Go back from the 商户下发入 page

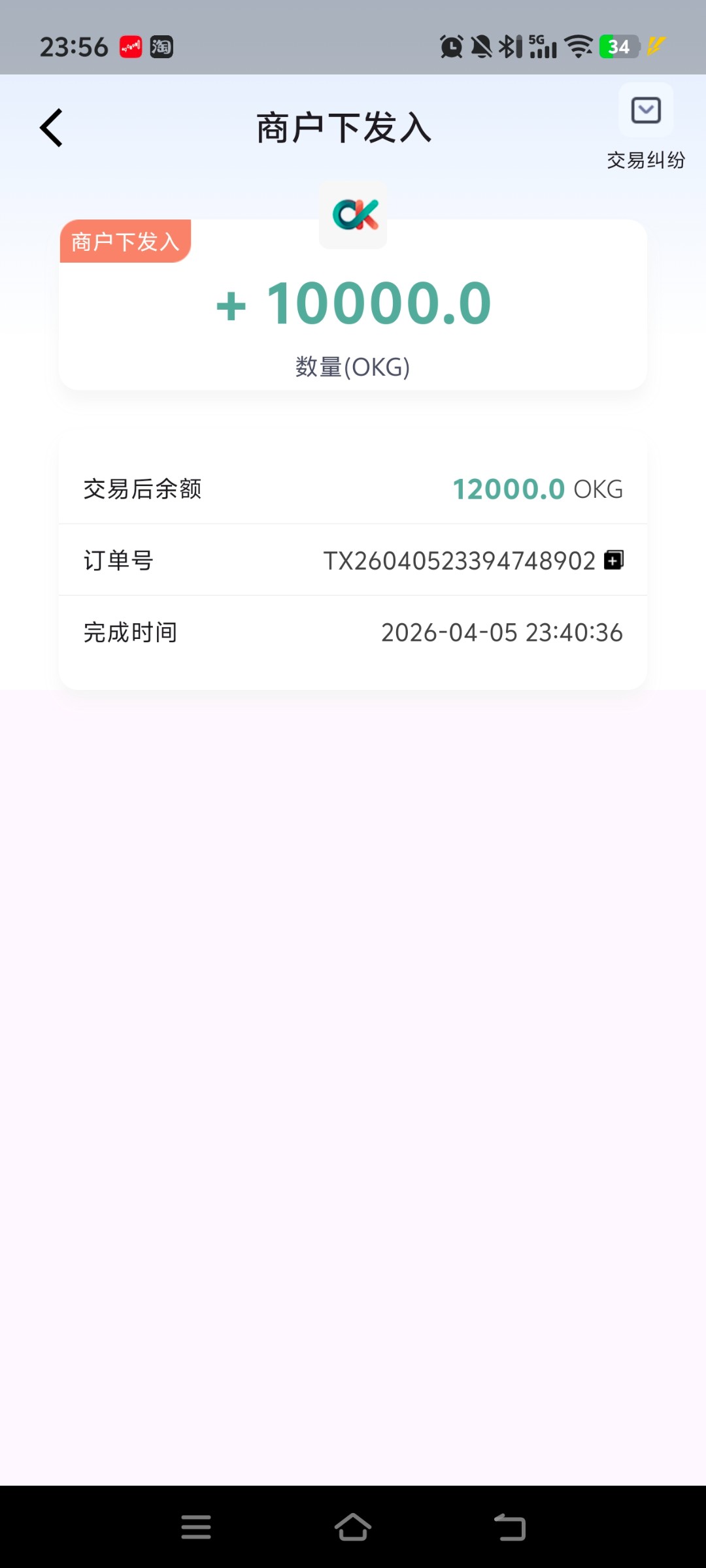pyautogui.click(x=52, y=127)
